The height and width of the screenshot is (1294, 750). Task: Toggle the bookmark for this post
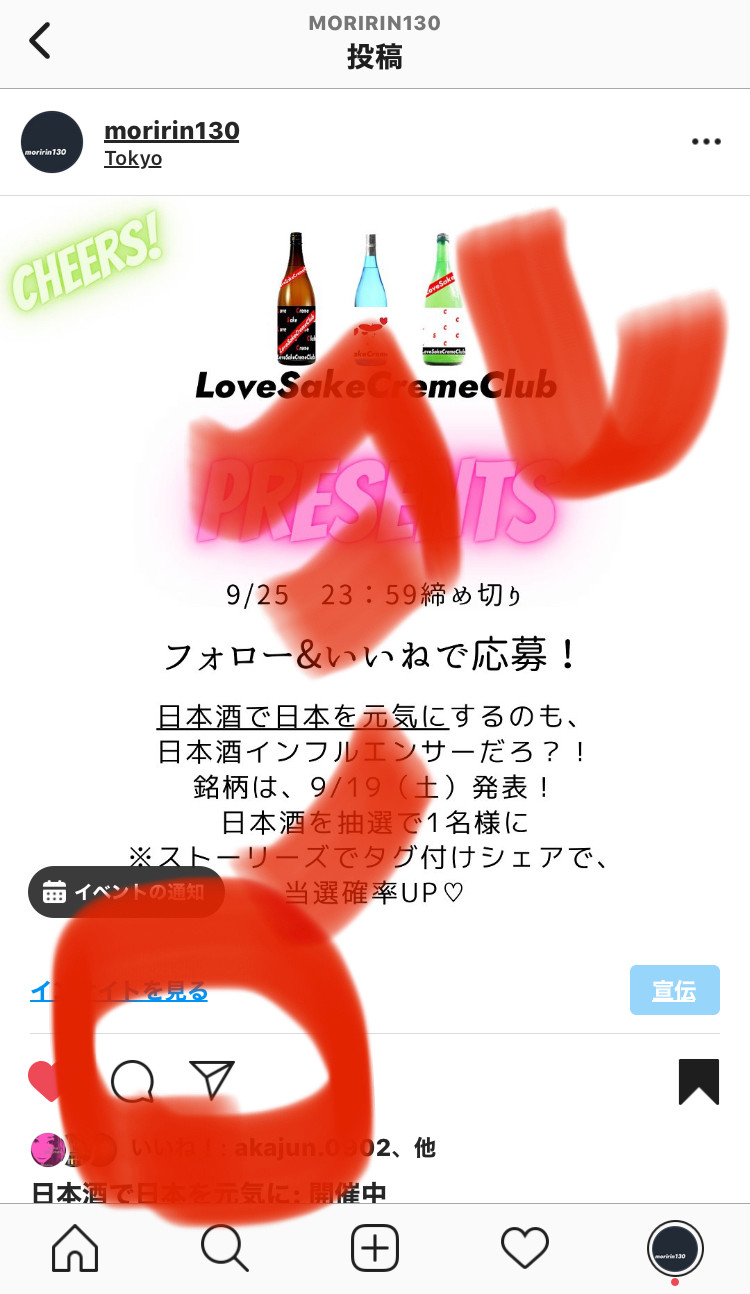point(699,1081)
